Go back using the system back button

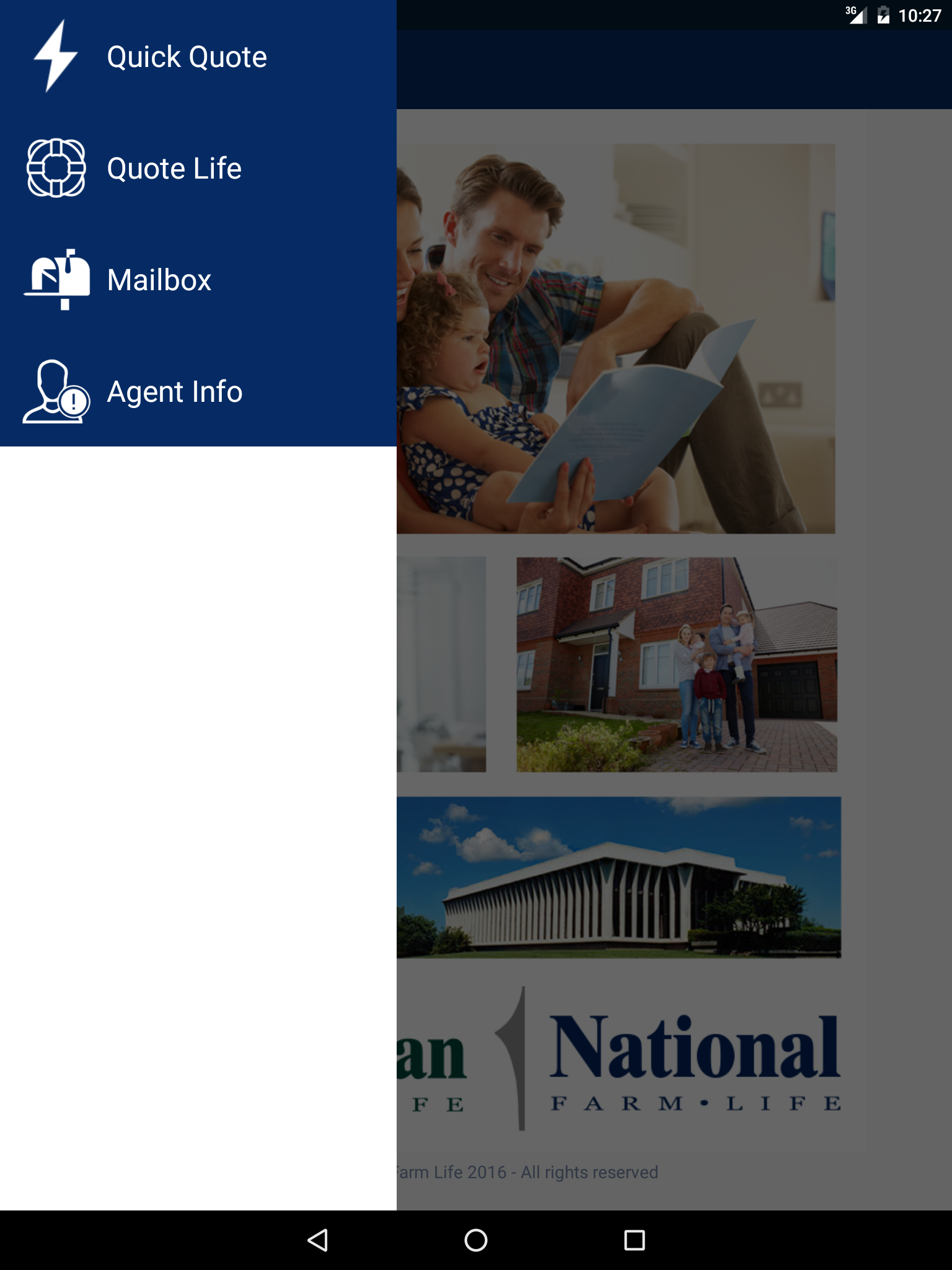tap(317, 1240)
